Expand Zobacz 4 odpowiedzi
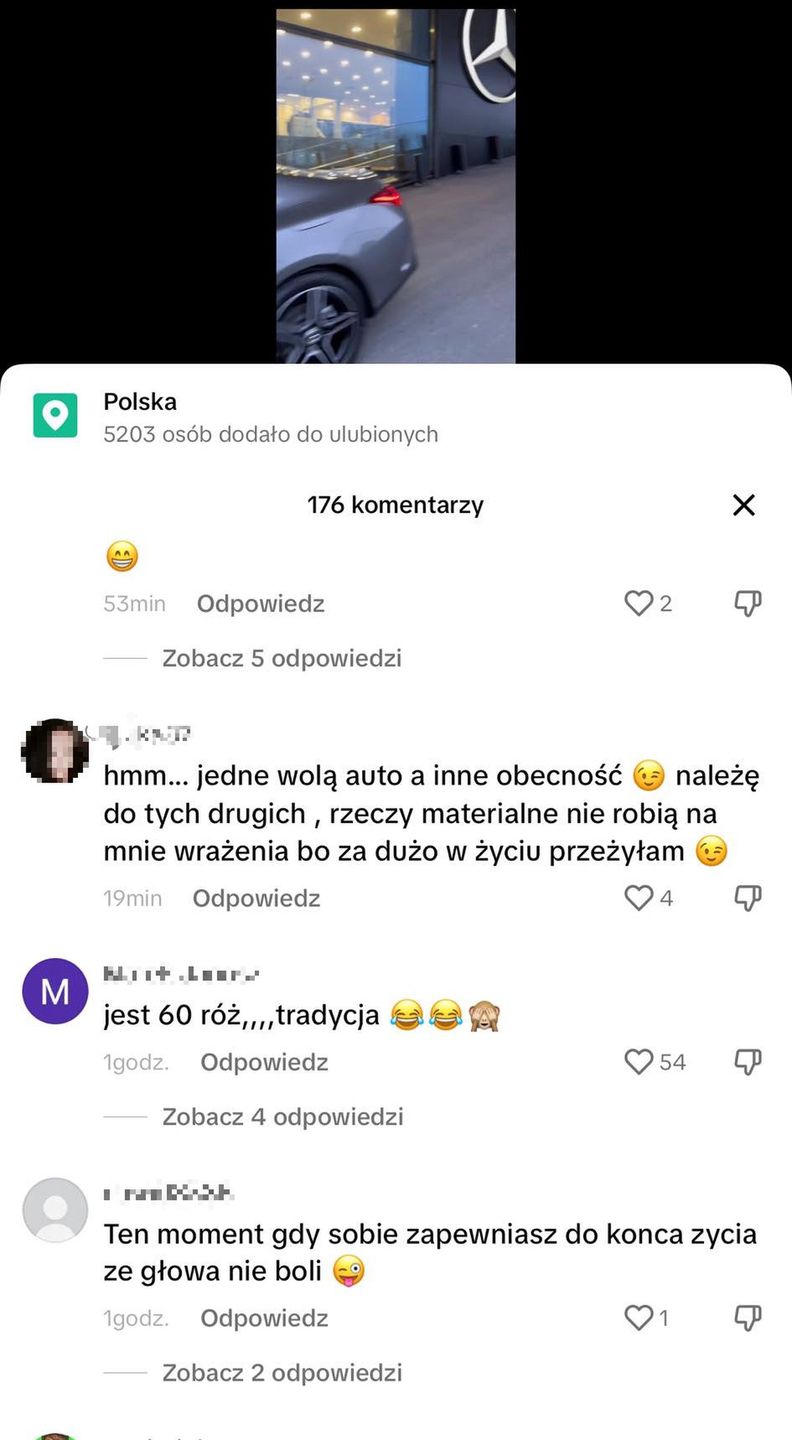The width and height of the screenshot is (792, 1440). pos(282,1116)
